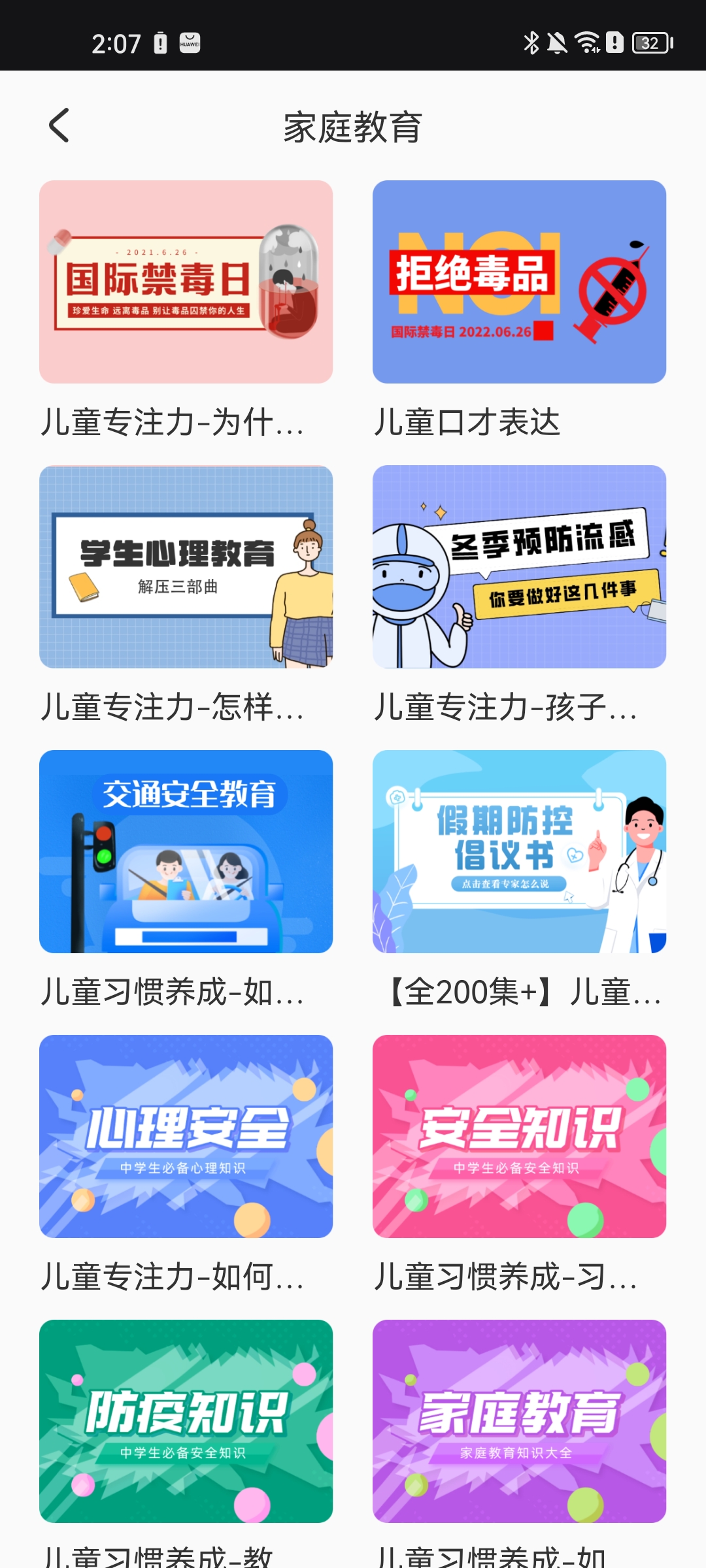706x1568 pixels.
Task: Open the pink 安全知识 video thumbnail
Action: point(519,1135)
